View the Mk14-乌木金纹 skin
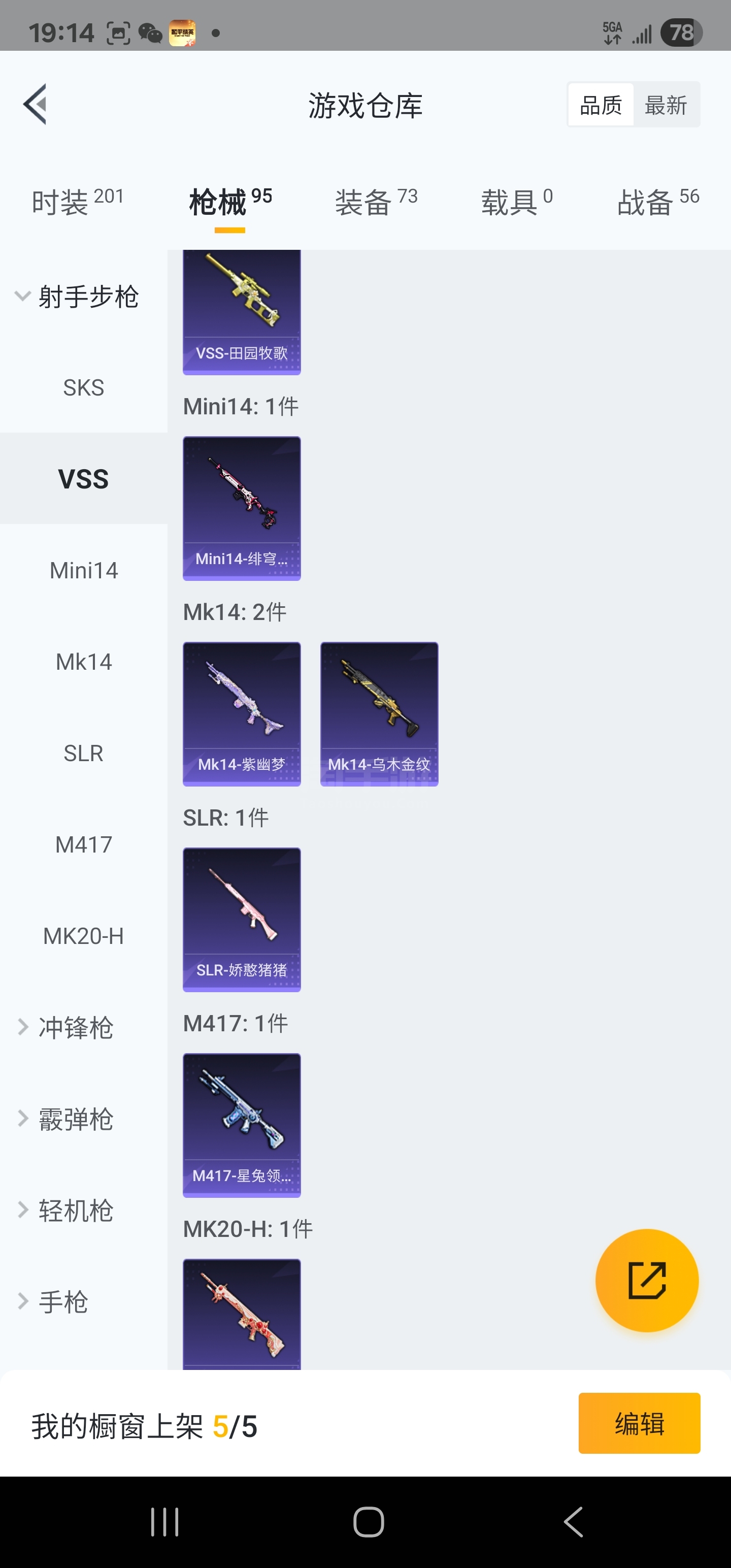731x1568 pixels. click(379, 713)
